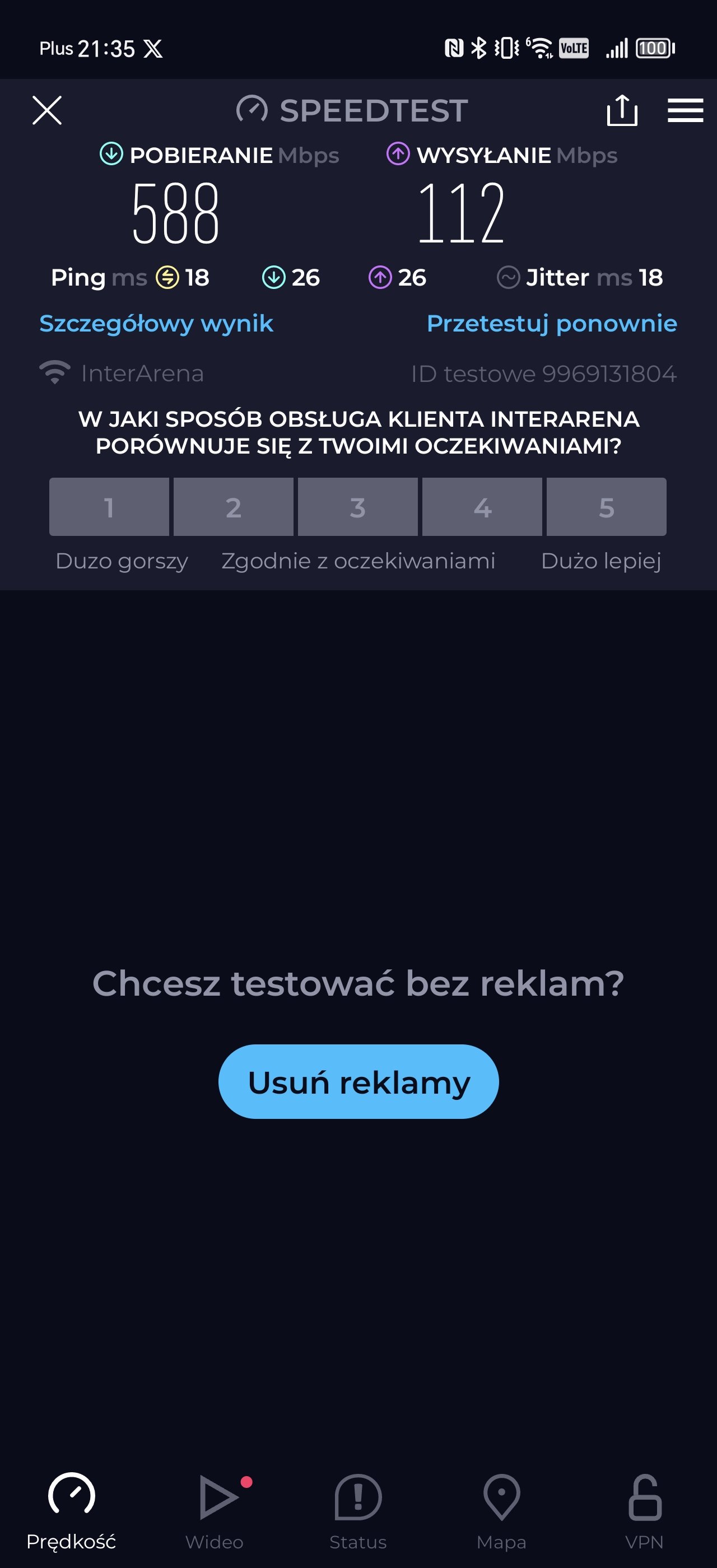Image resolution: width=717 pixels, height=1568 pixels.
Task: Share the speed test result
Action: (x=622, y=110)
